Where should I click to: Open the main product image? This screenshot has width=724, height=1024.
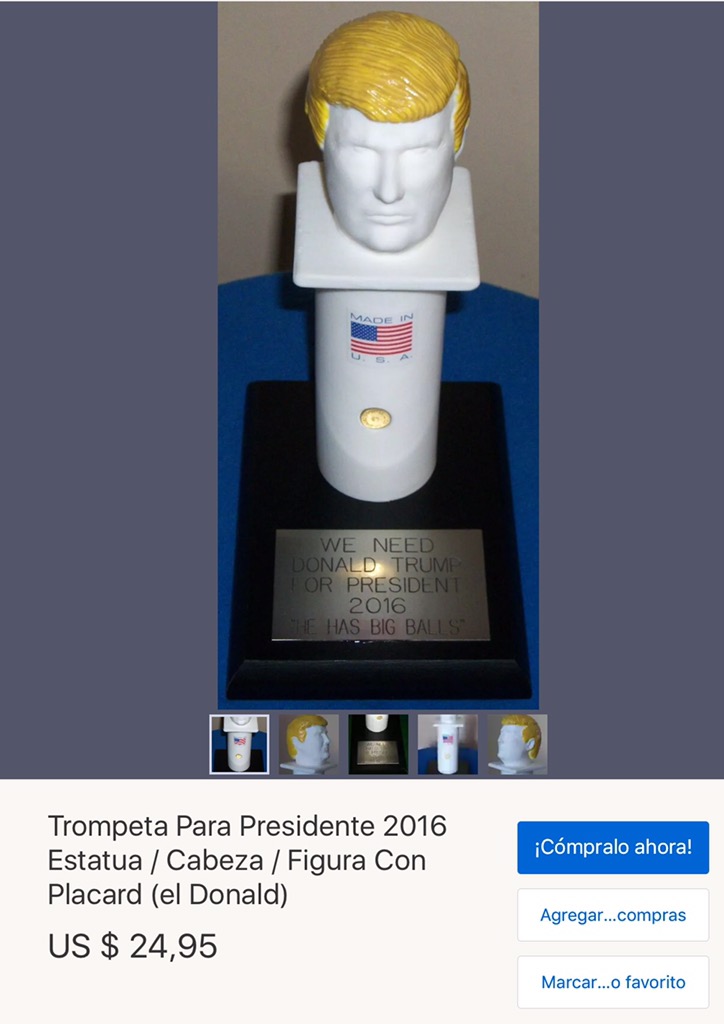[x=378, y=355]
